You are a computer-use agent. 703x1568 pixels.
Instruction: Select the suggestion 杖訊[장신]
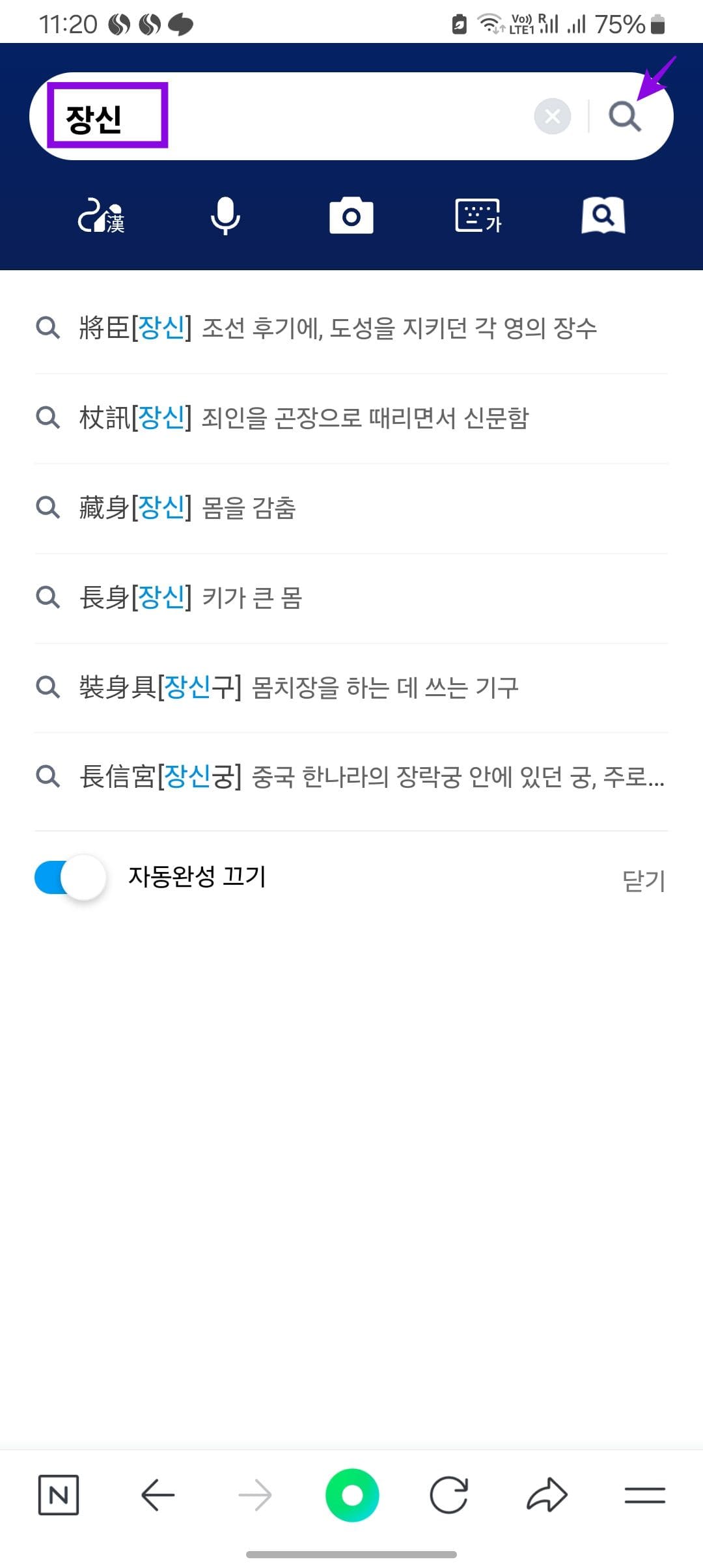click(351, 417)
